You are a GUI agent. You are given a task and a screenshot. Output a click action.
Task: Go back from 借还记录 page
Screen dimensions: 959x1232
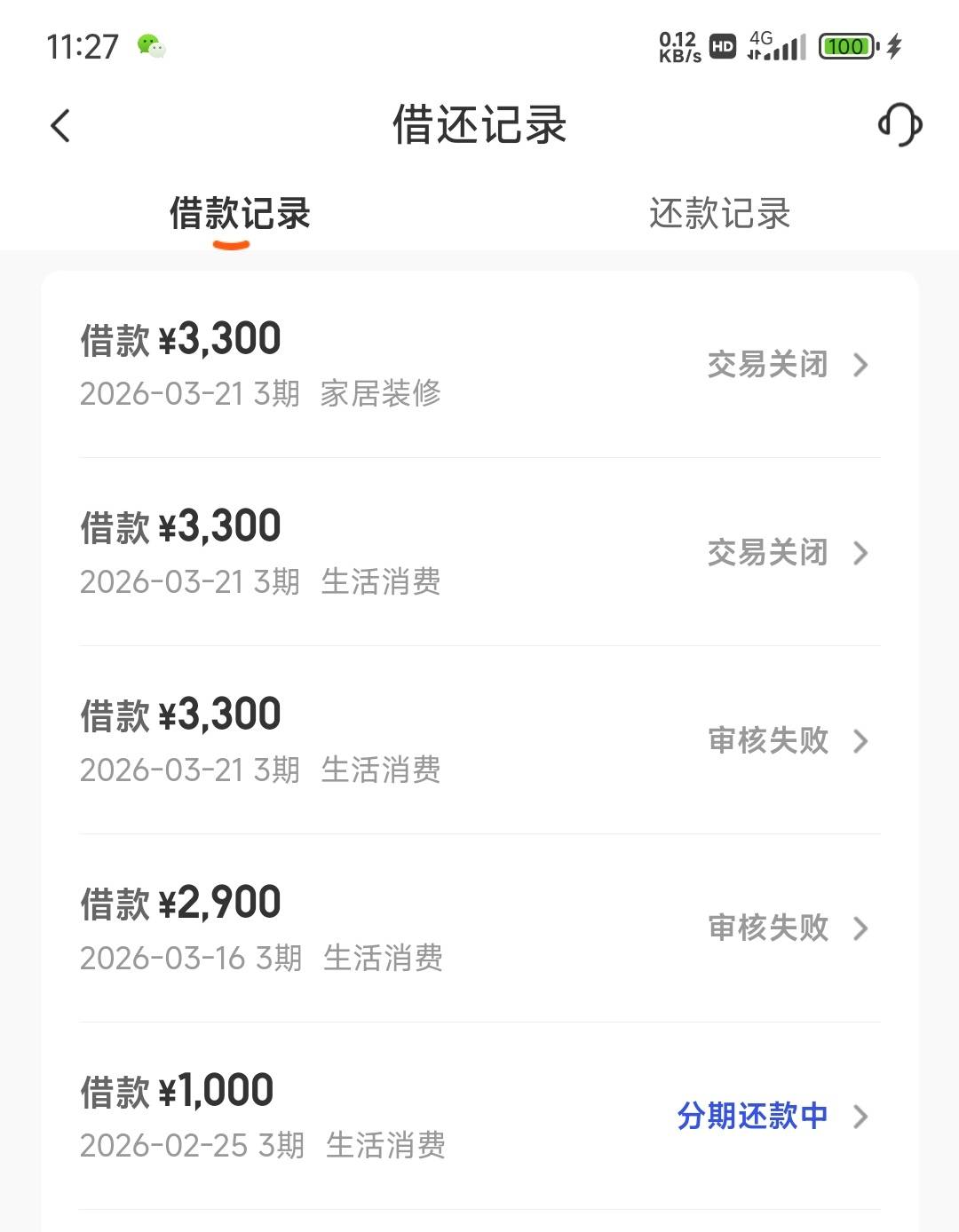60,125
